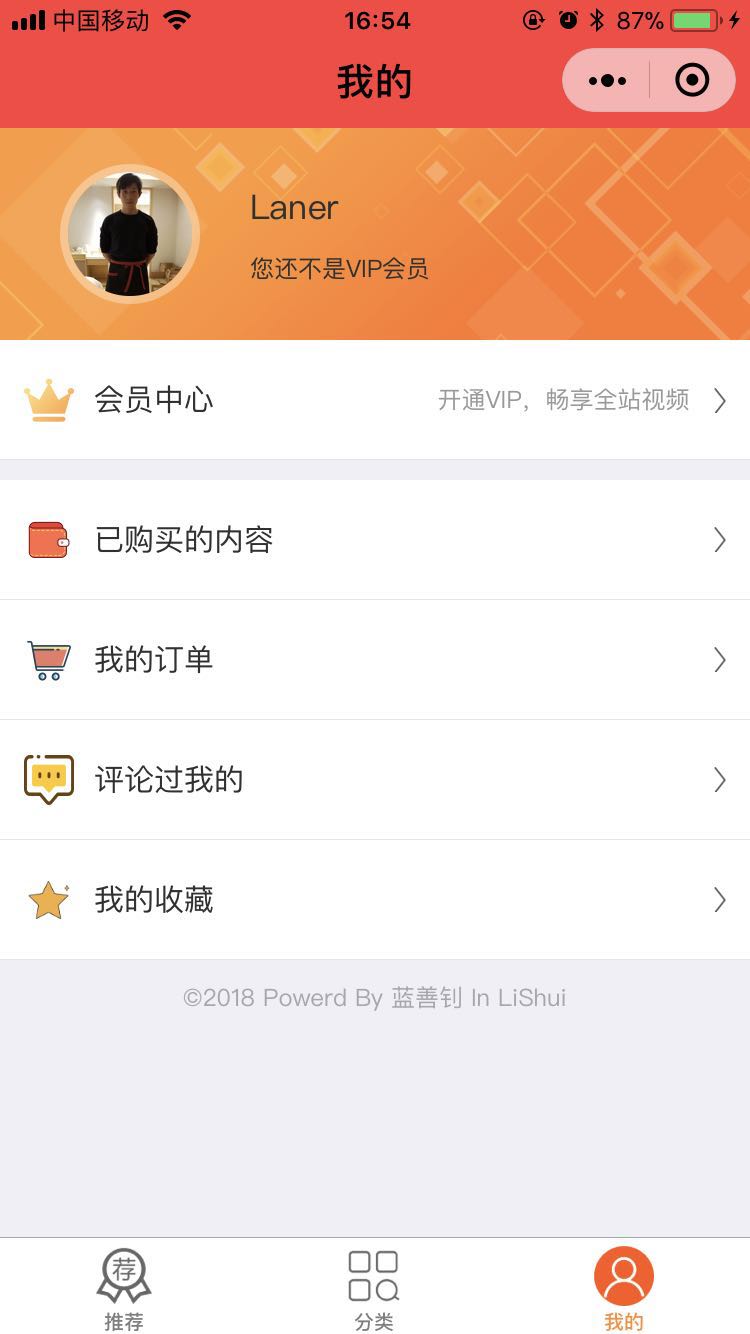Image resolution: width=750 pixels, height=1334 pixels.
Task: Tap Laner's profile avatar
Action: [x=130, y=234]
